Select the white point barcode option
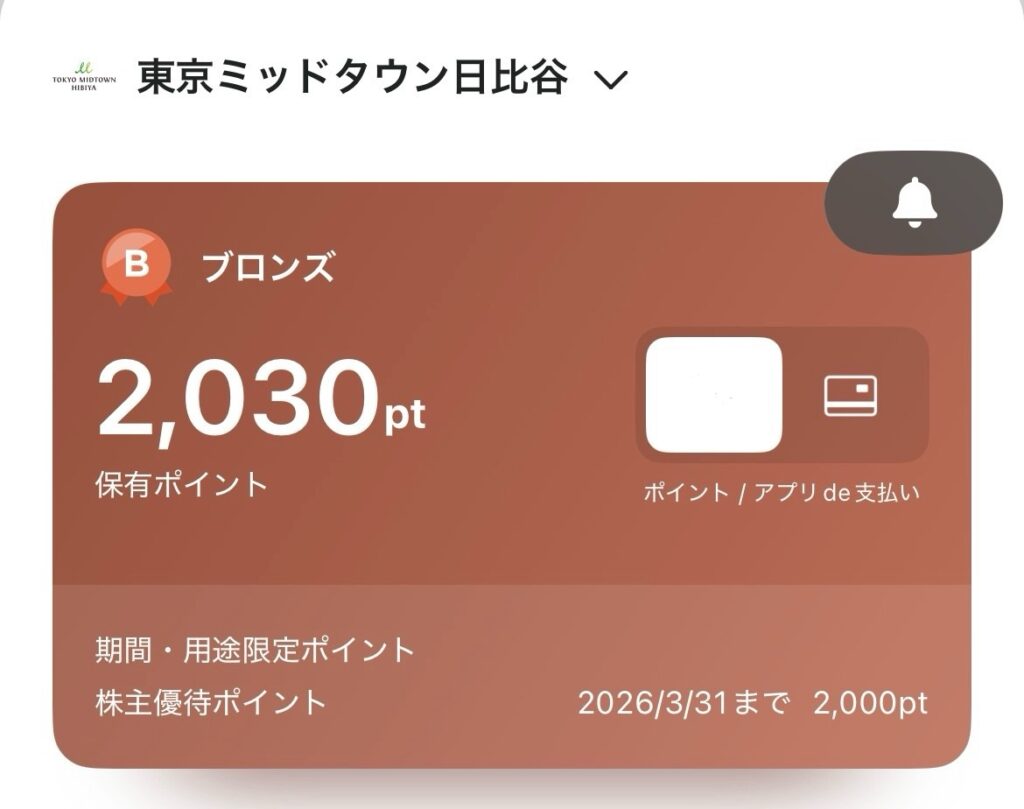Image resolution: width=1024 pixels, height=809 pixels. 713,395
